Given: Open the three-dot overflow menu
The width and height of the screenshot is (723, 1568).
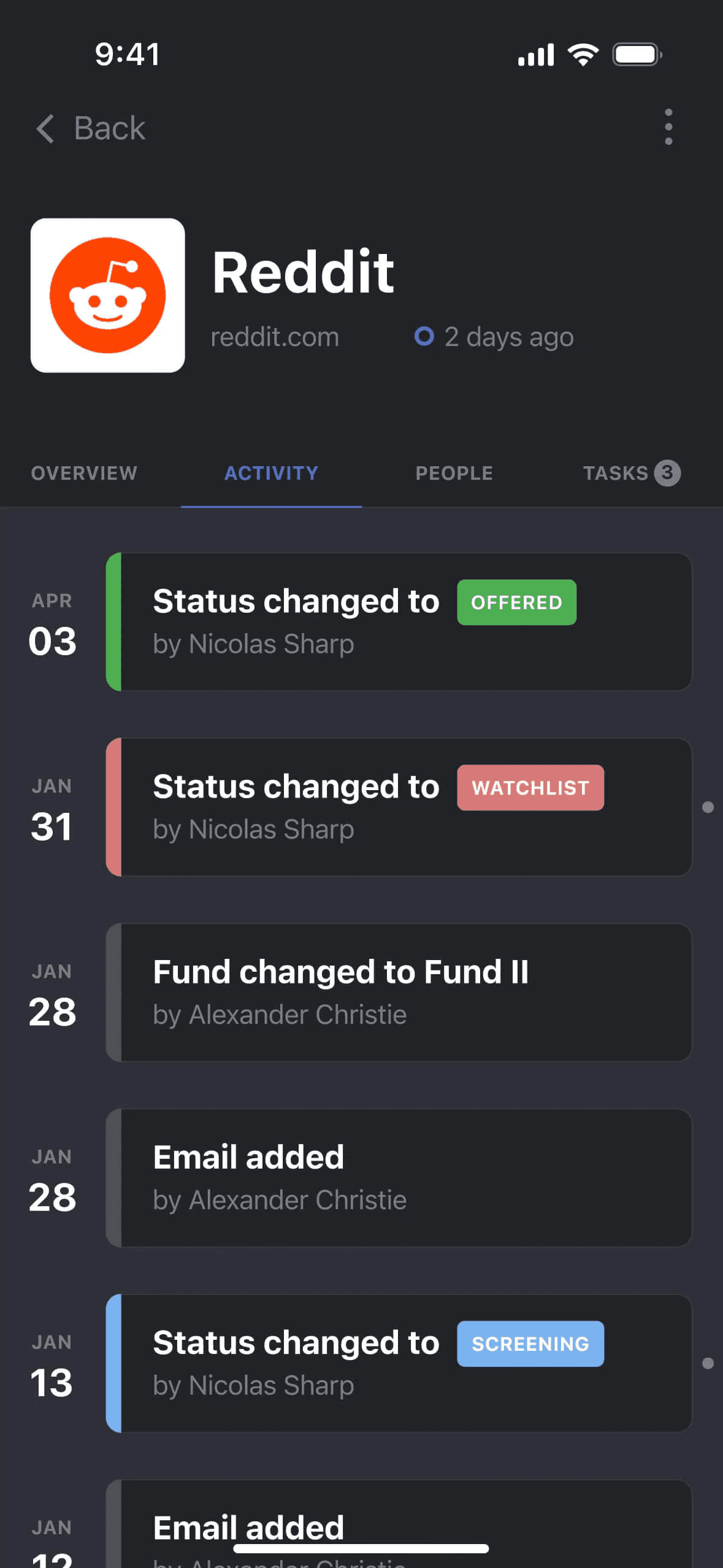Looking at the screenshot, I should tap(668, 127).
